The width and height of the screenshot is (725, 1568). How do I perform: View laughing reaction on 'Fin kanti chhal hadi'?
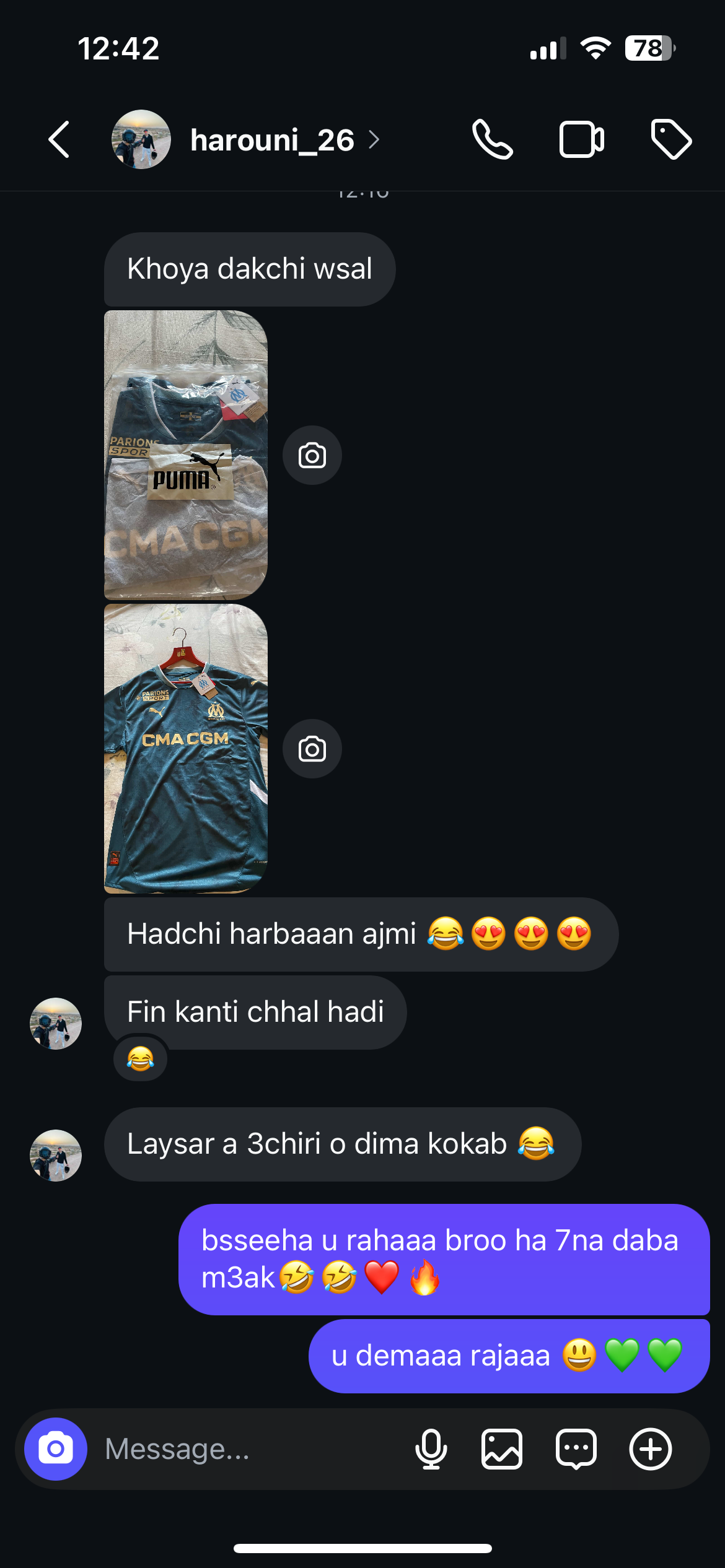point(141,1058)
